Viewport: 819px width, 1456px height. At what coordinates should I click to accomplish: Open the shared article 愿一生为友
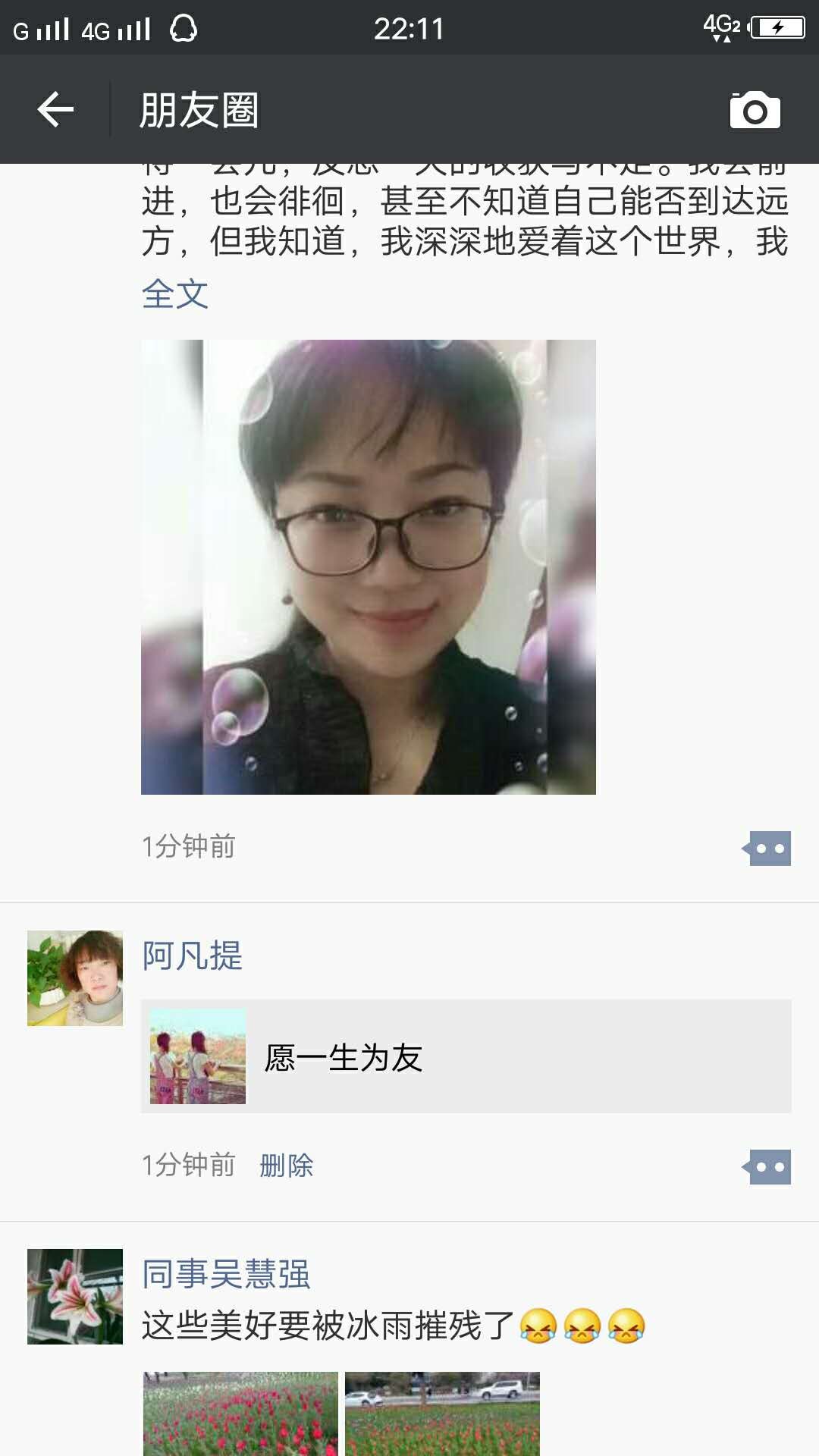click(466, 1056)
